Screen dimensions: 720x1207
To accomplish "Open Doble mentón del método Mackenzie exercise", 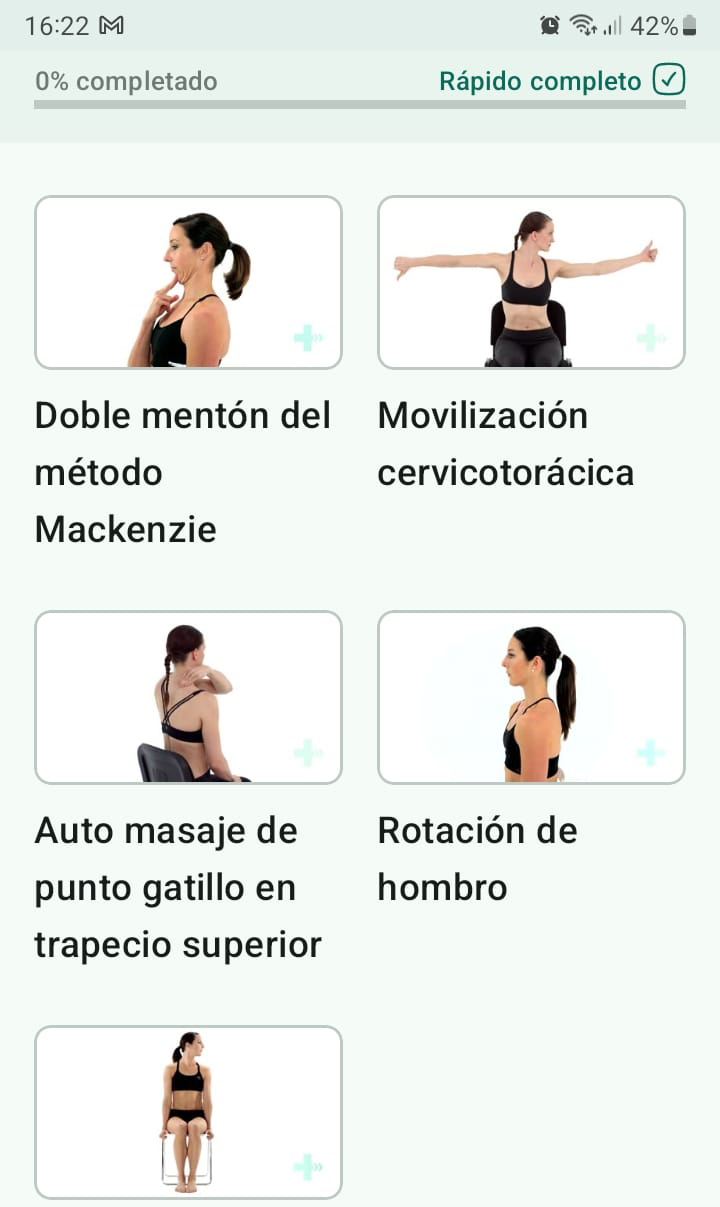I will click(x=189, y=283).
